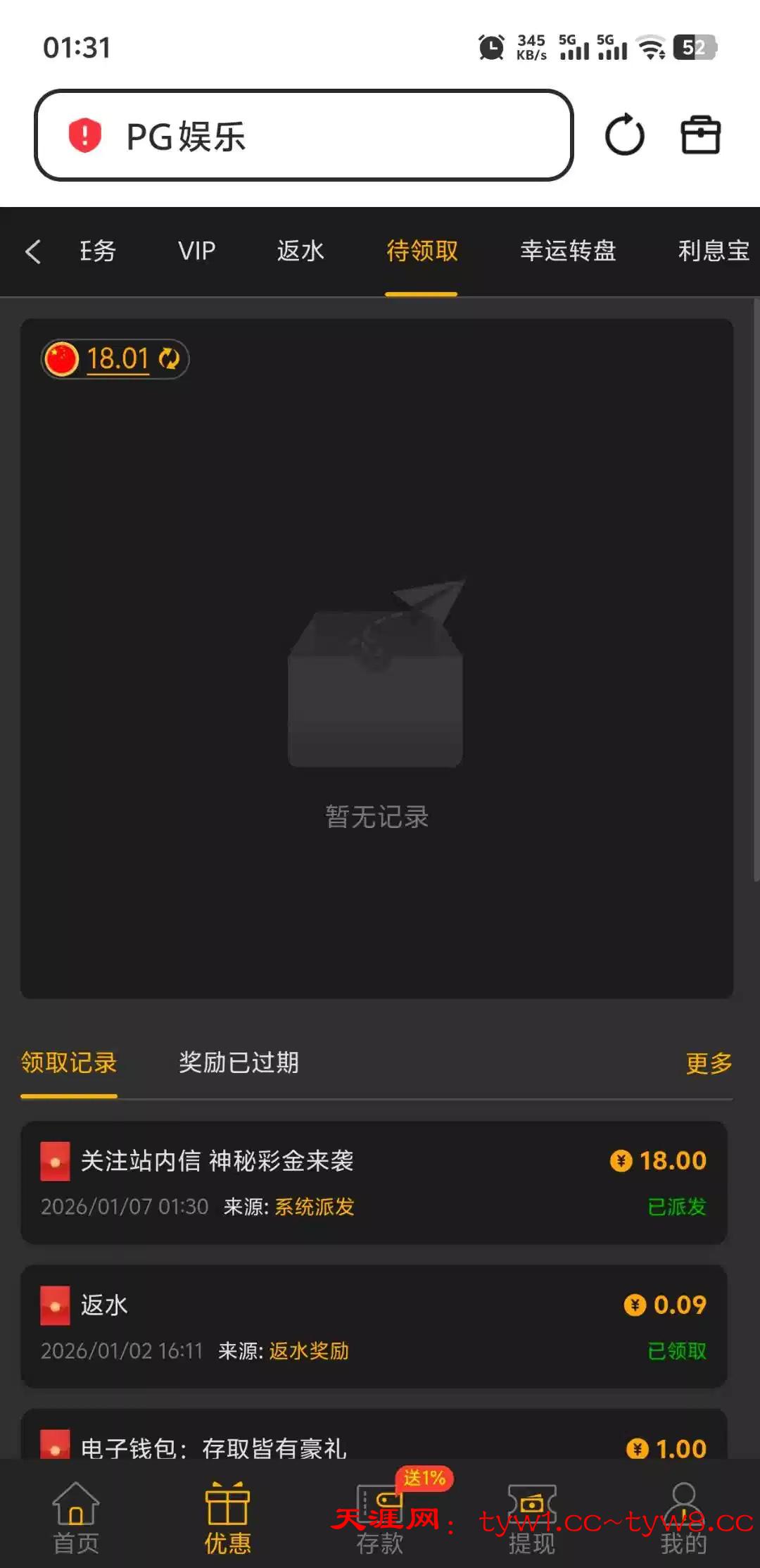Show the 领取记录 list

coord(69,1062)
